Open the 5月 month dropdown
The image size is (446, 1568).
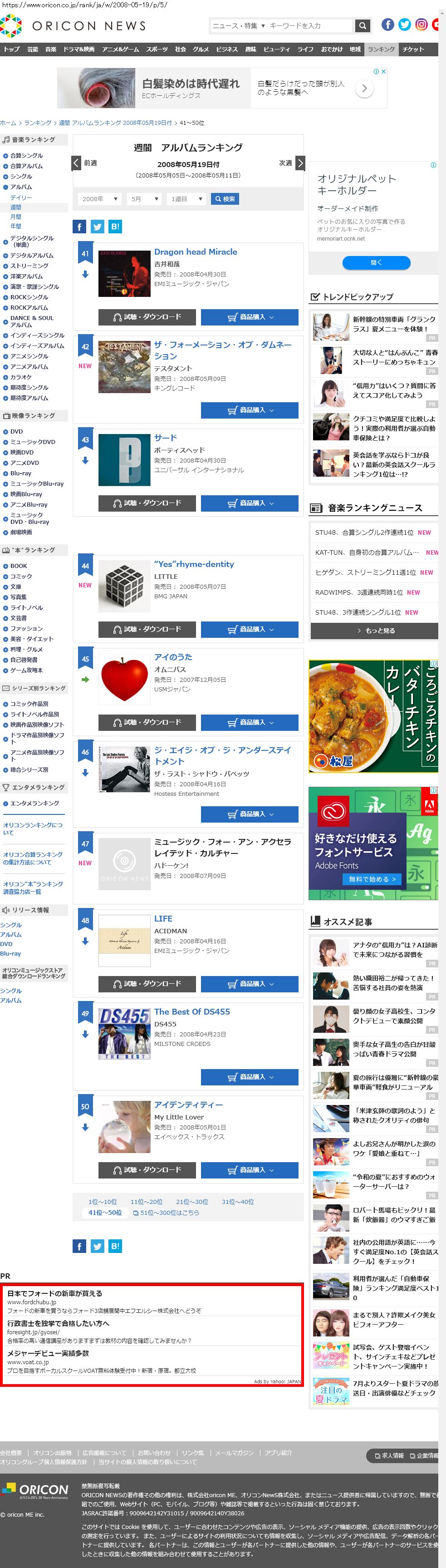tap(144, 199)
